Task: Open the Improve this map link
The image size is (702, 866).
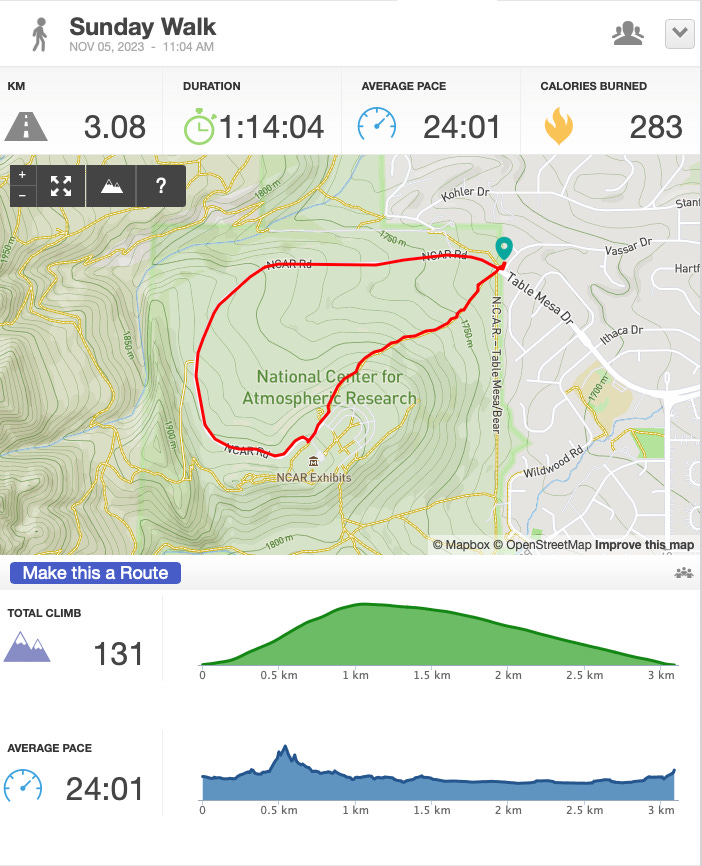Action: pos(644,545)
